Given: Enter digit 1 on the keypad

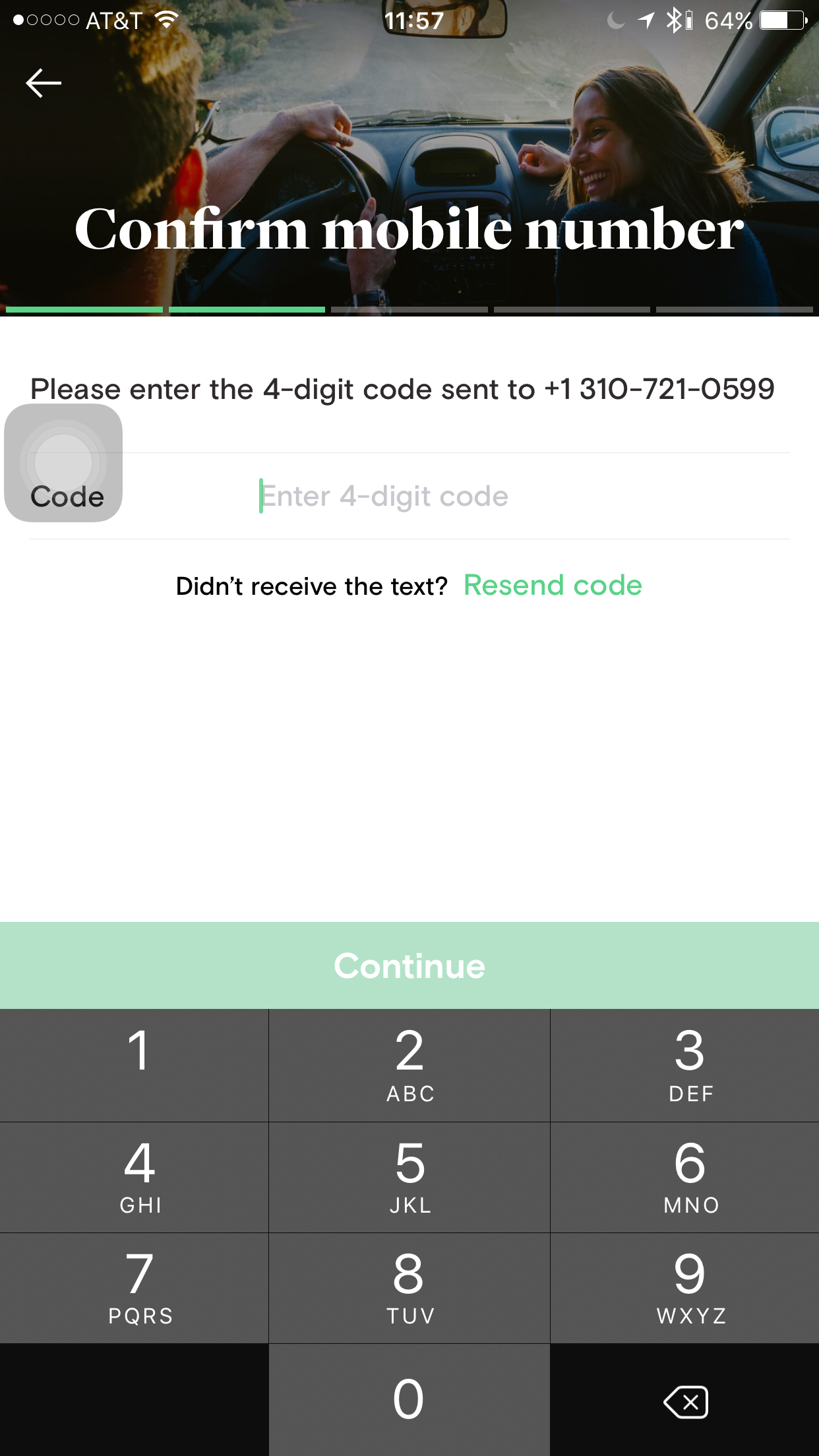Looking at the screenshot, I should coord(134,1065).
